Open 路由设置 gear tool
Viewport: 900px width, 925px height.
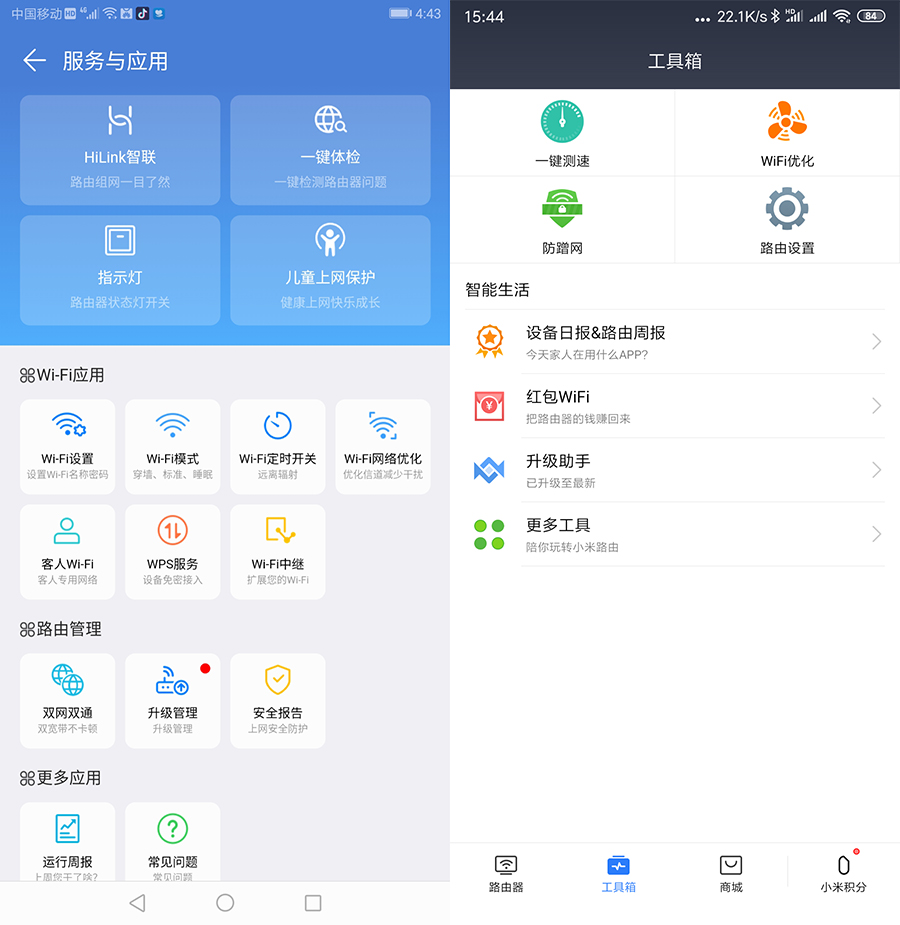[787, 220]
